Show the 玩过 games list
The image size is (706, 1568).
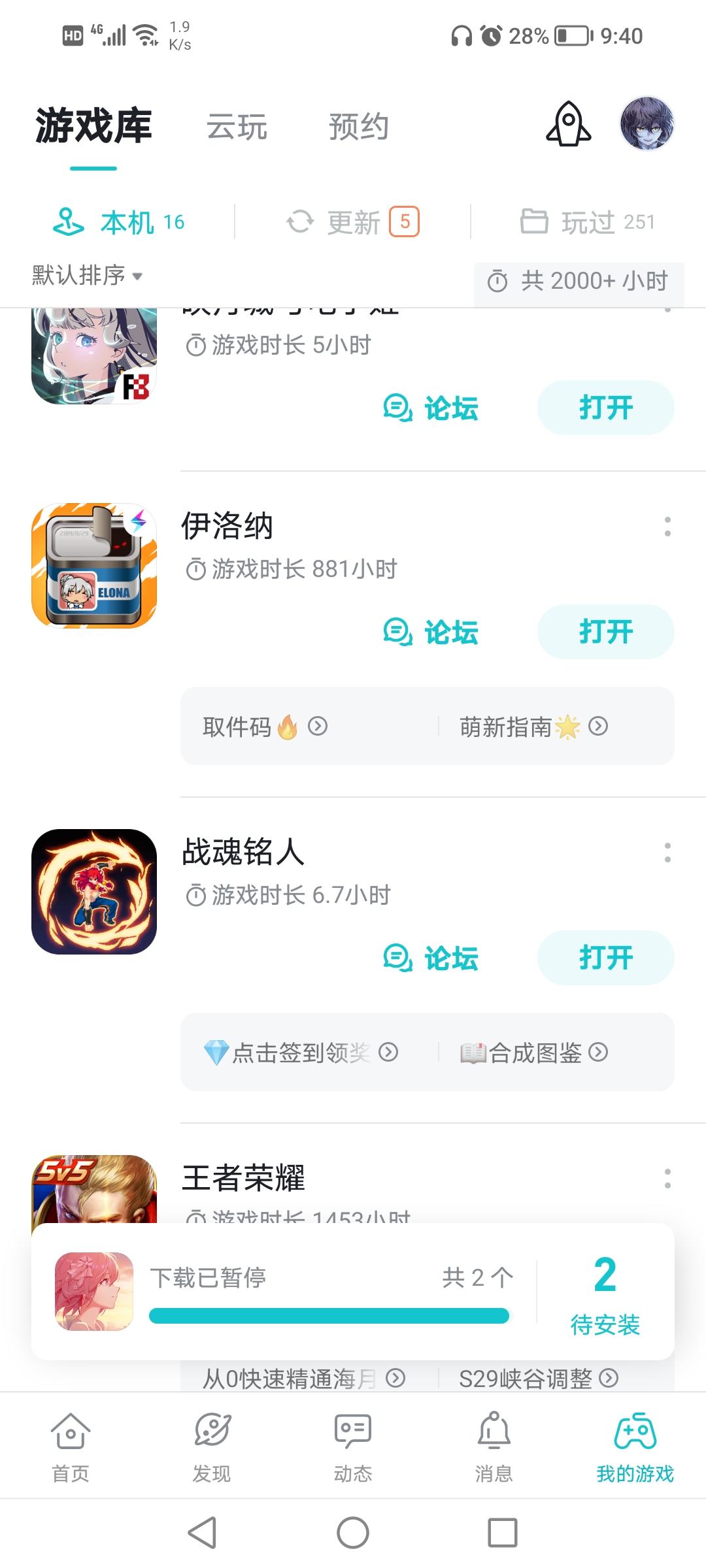click(587, 222)
